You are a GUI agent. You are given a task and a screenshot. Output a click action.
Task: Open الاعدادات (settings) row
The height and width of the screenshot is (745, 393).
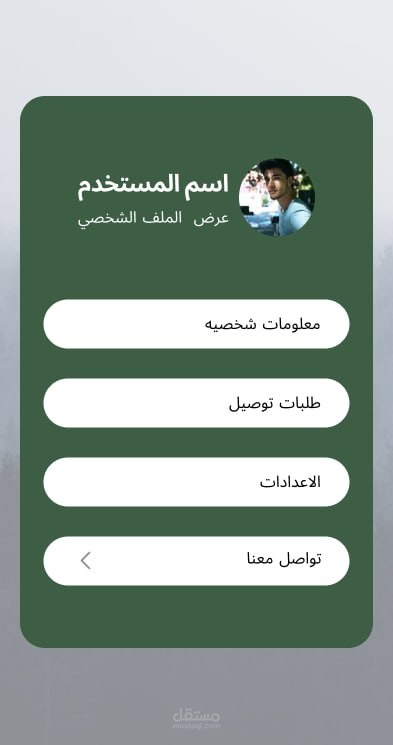pos(196,482)
